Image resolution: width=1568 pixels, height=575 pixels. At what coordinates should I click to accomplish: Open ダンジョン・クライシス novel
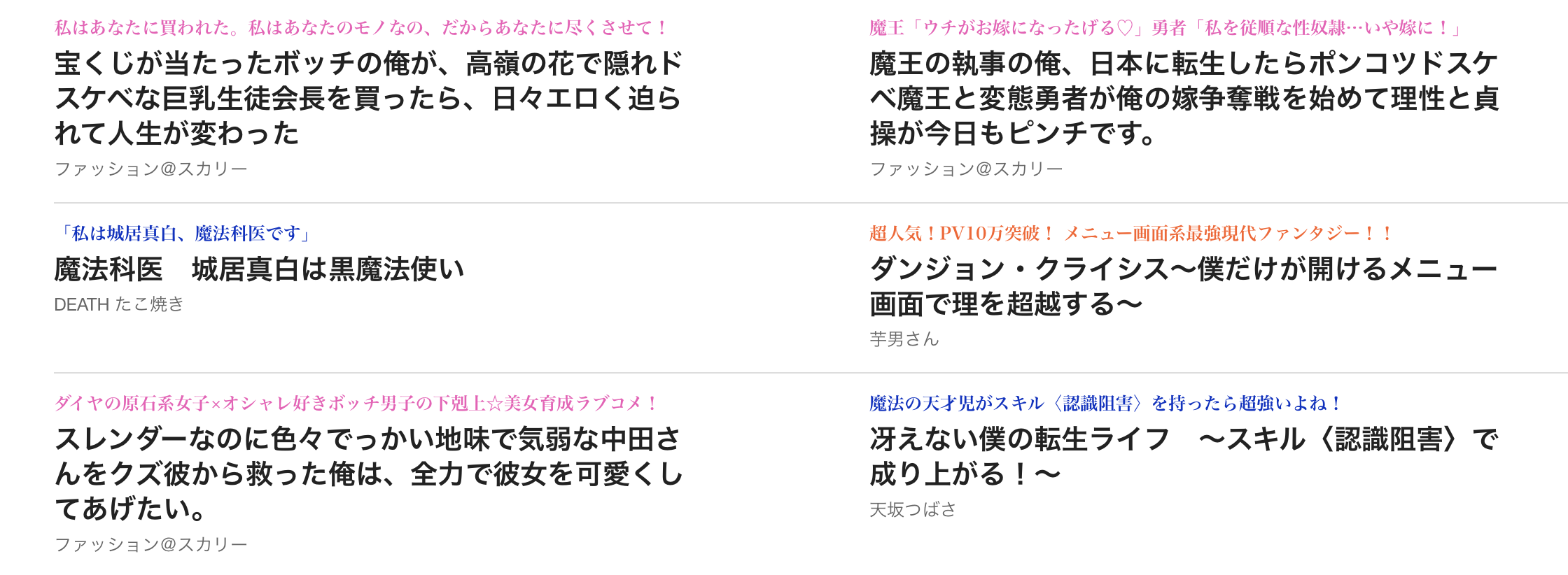coord(1183,285)
